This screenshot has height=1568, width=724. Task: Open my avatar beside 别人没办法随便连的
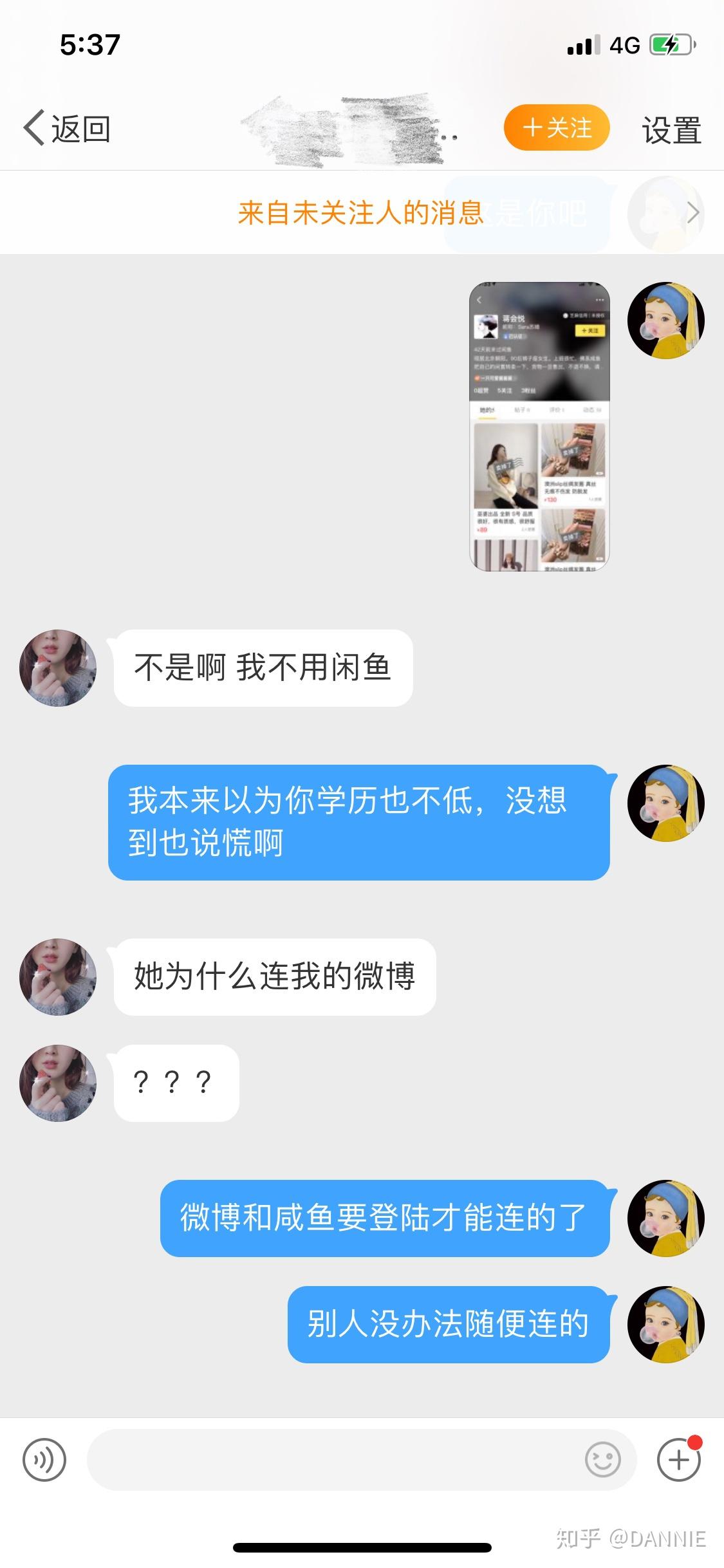(666, 1325)
